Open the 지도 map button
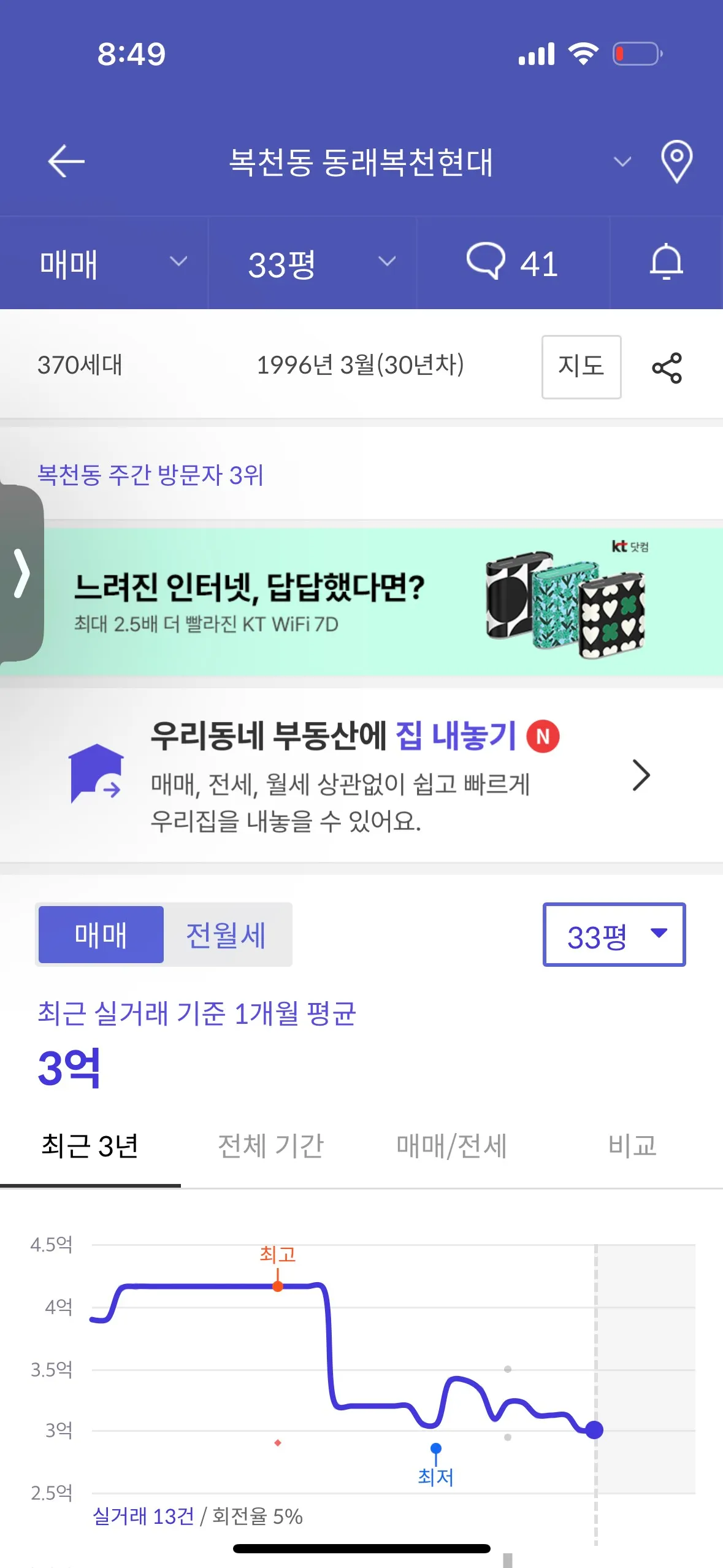This screenshot has height=1568, width=723. coord(581,367)
